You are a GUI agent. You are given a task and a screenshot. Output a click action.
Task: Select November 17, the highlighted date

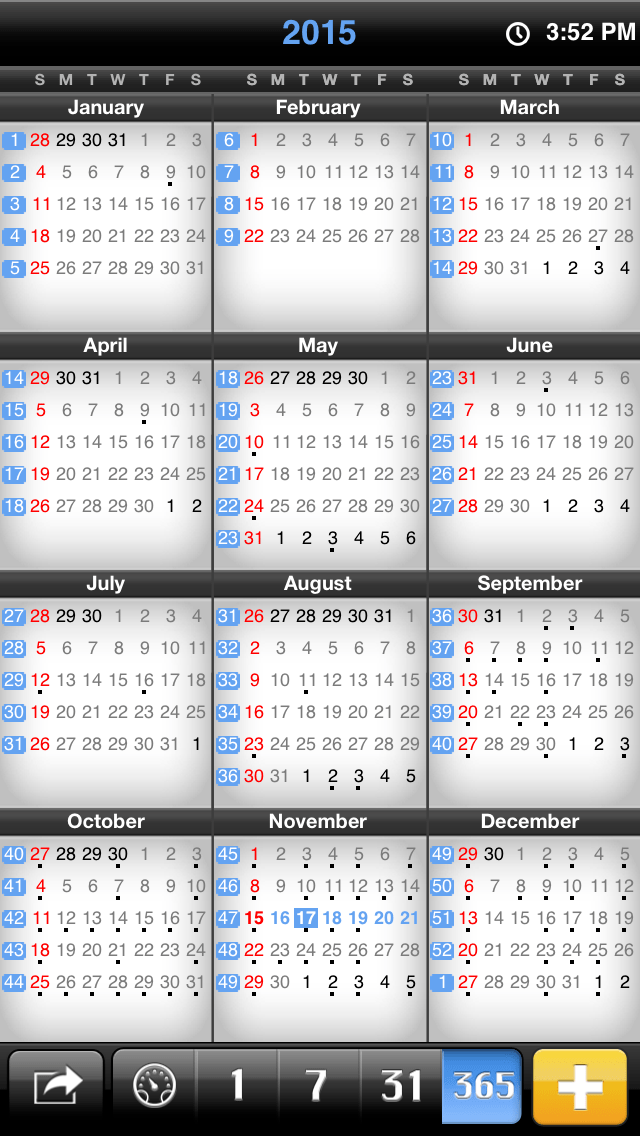pyautogui.click(x=306, y=918)
